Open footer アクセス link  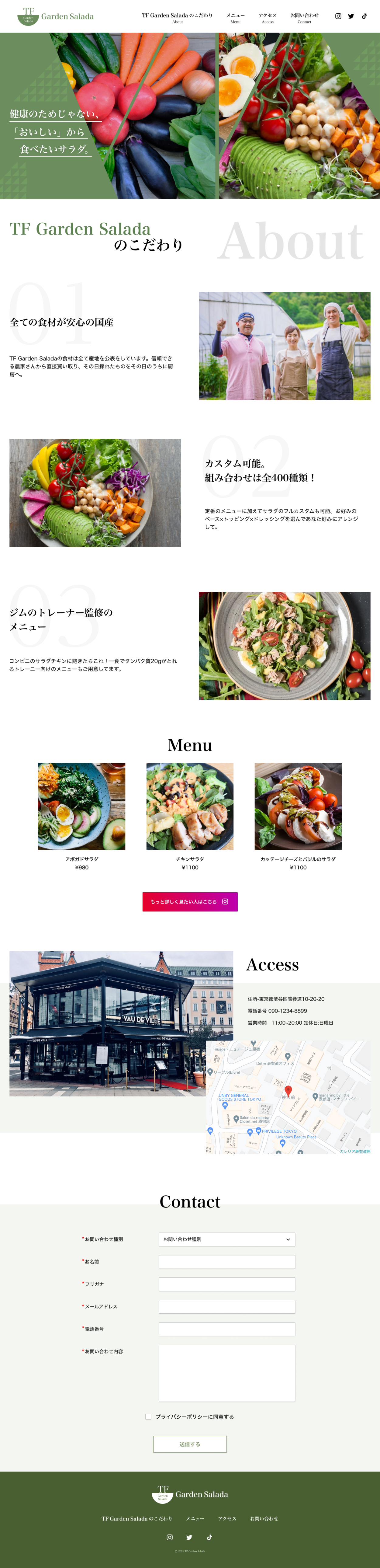227,1519
